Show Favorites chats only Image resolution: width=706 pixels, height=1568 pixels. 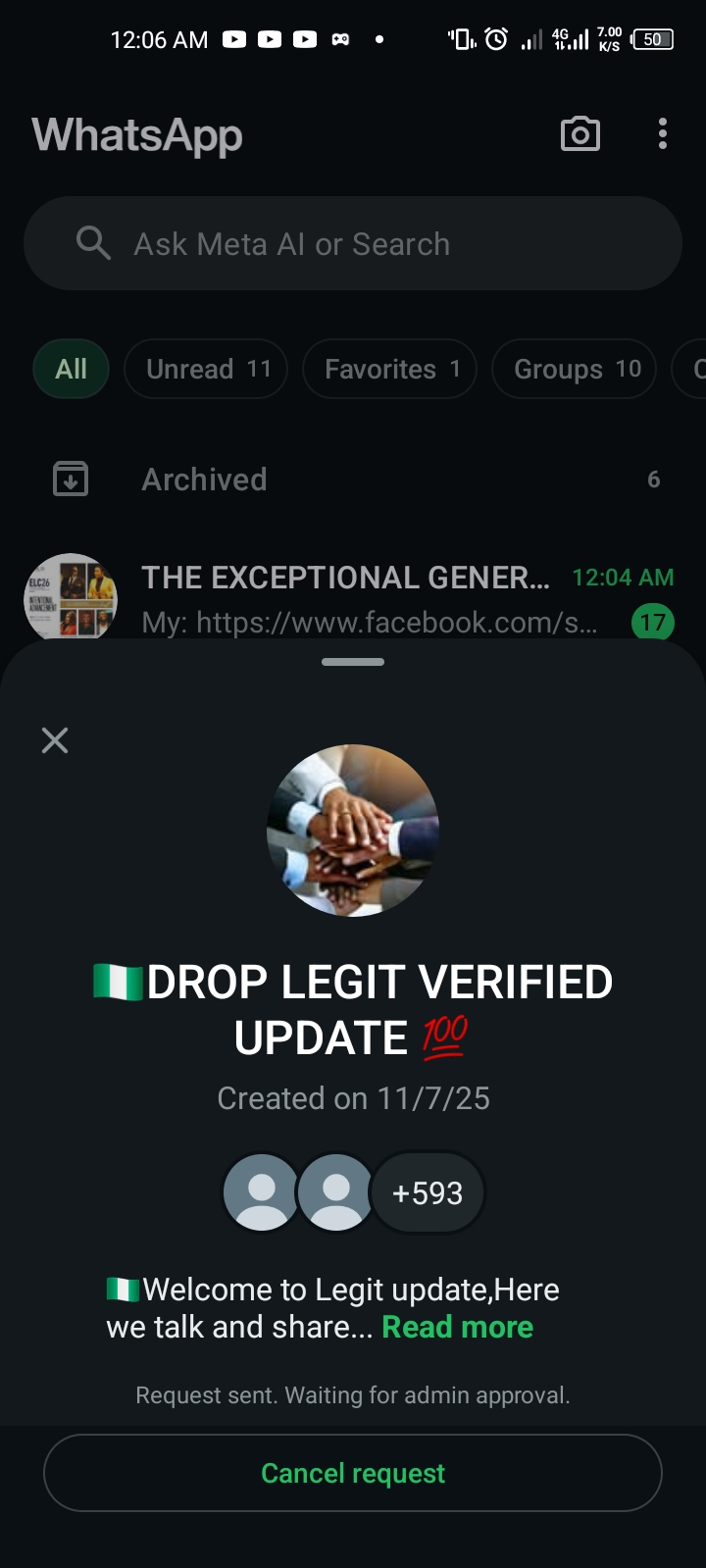[x=389, y=369]
